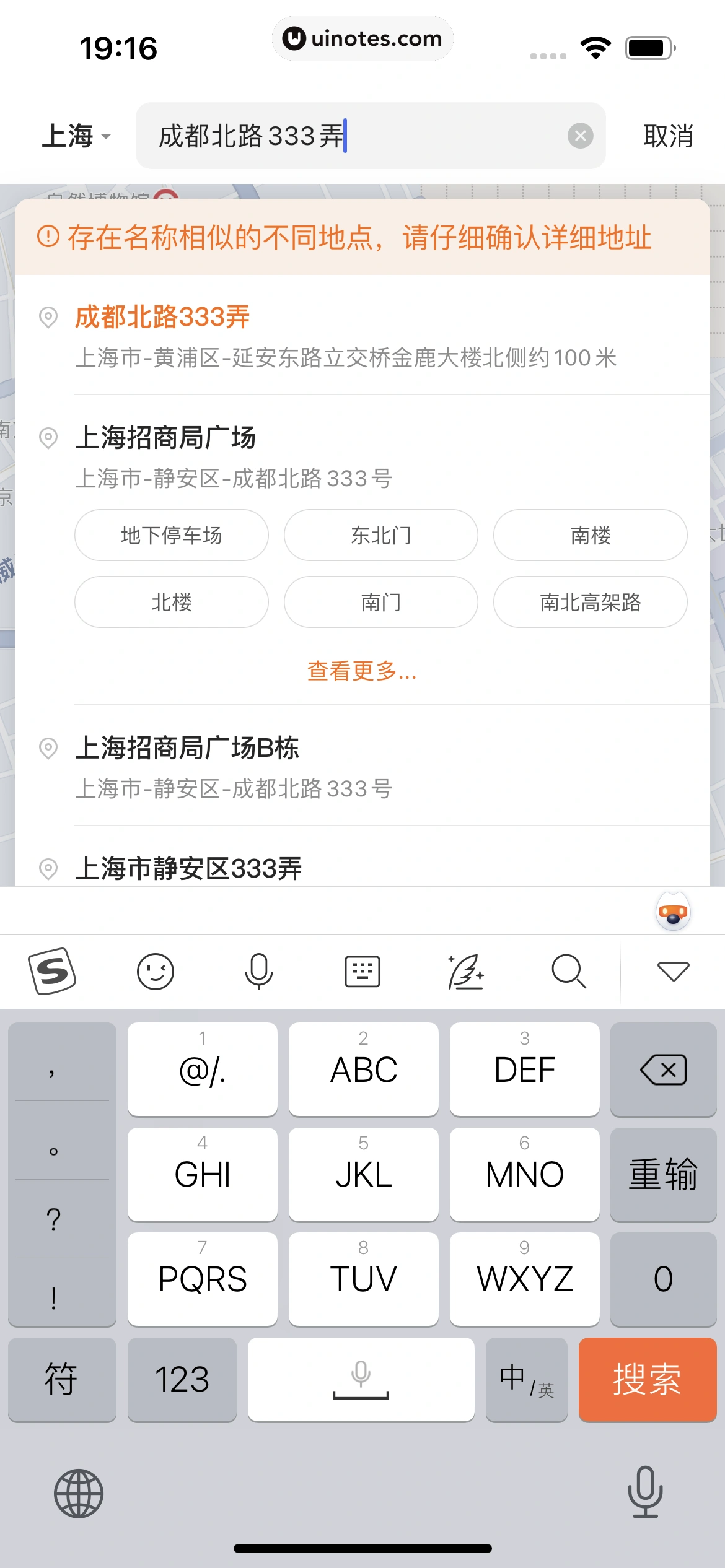
Task: Open emoji panel with the smiley icon
Action: 156,971
